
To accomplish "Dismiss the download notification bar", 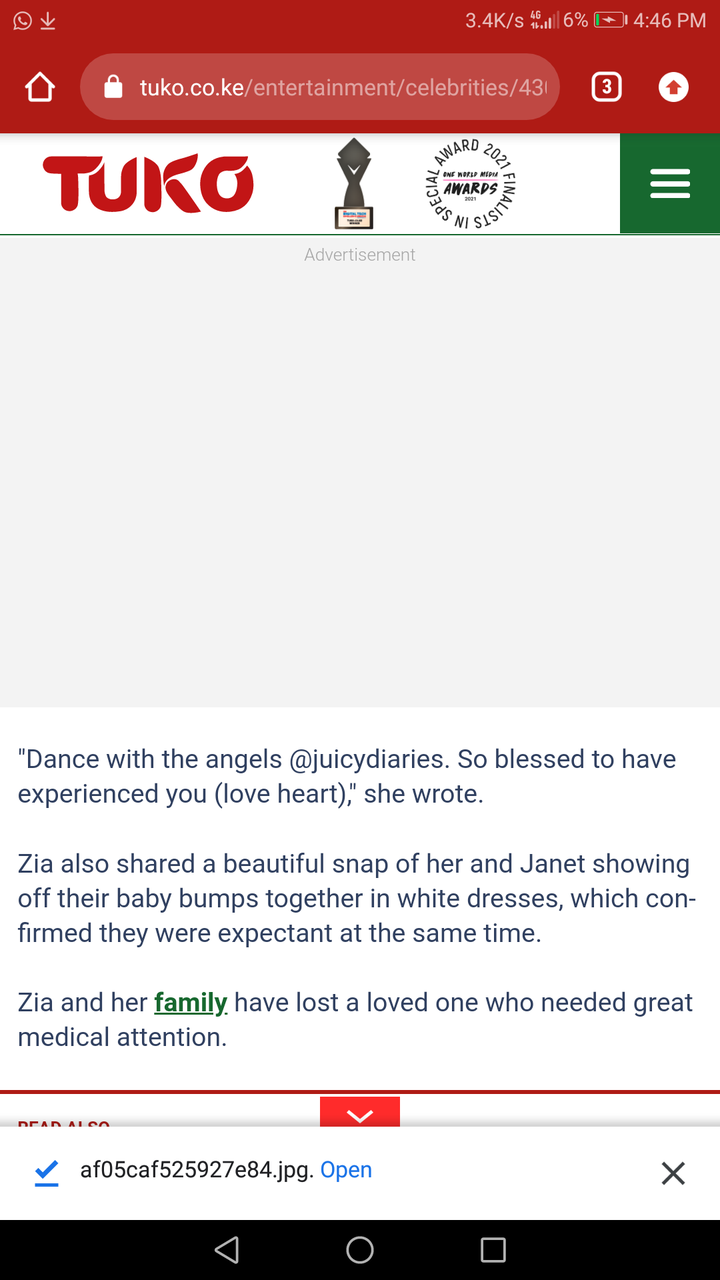I will pyautogui.click(x=673, y=1173).
